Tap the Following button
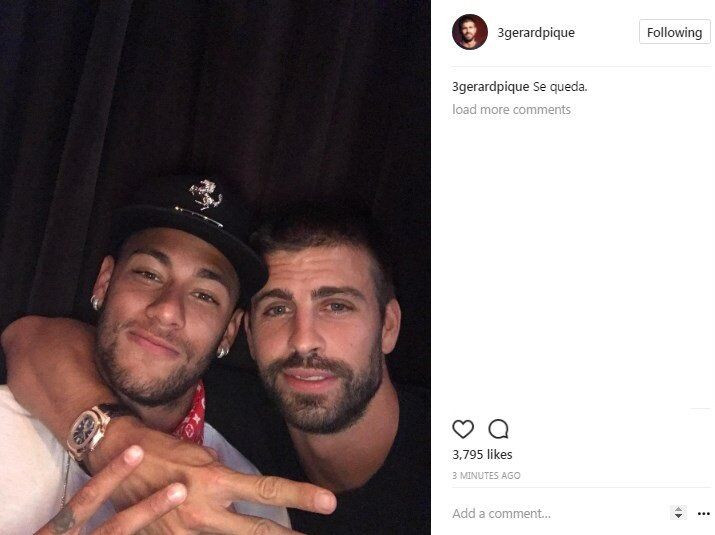 [674, 32]
